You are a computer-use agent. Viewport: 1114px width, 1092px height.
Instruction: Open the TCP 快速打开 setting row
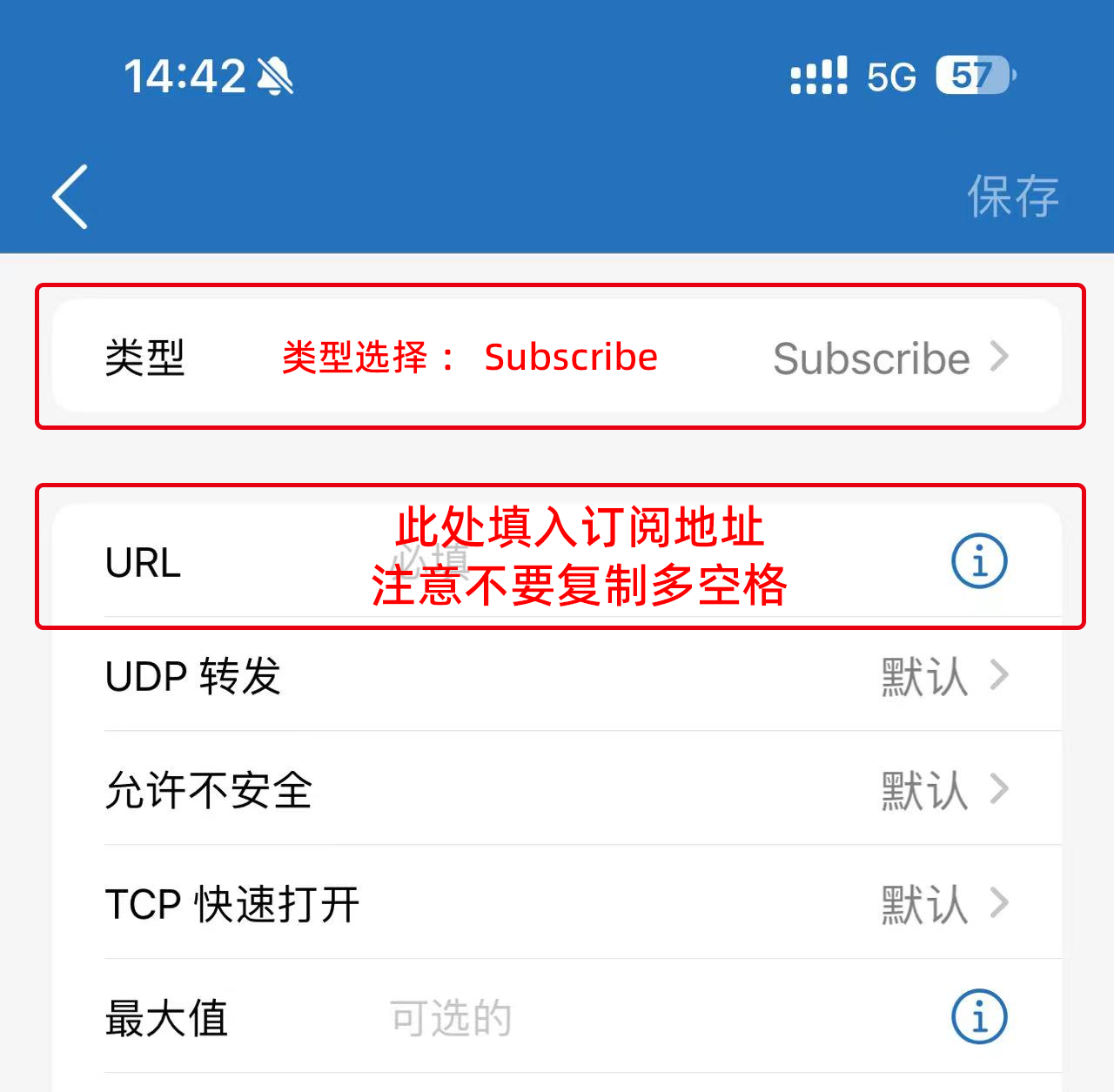pos(557,903)
